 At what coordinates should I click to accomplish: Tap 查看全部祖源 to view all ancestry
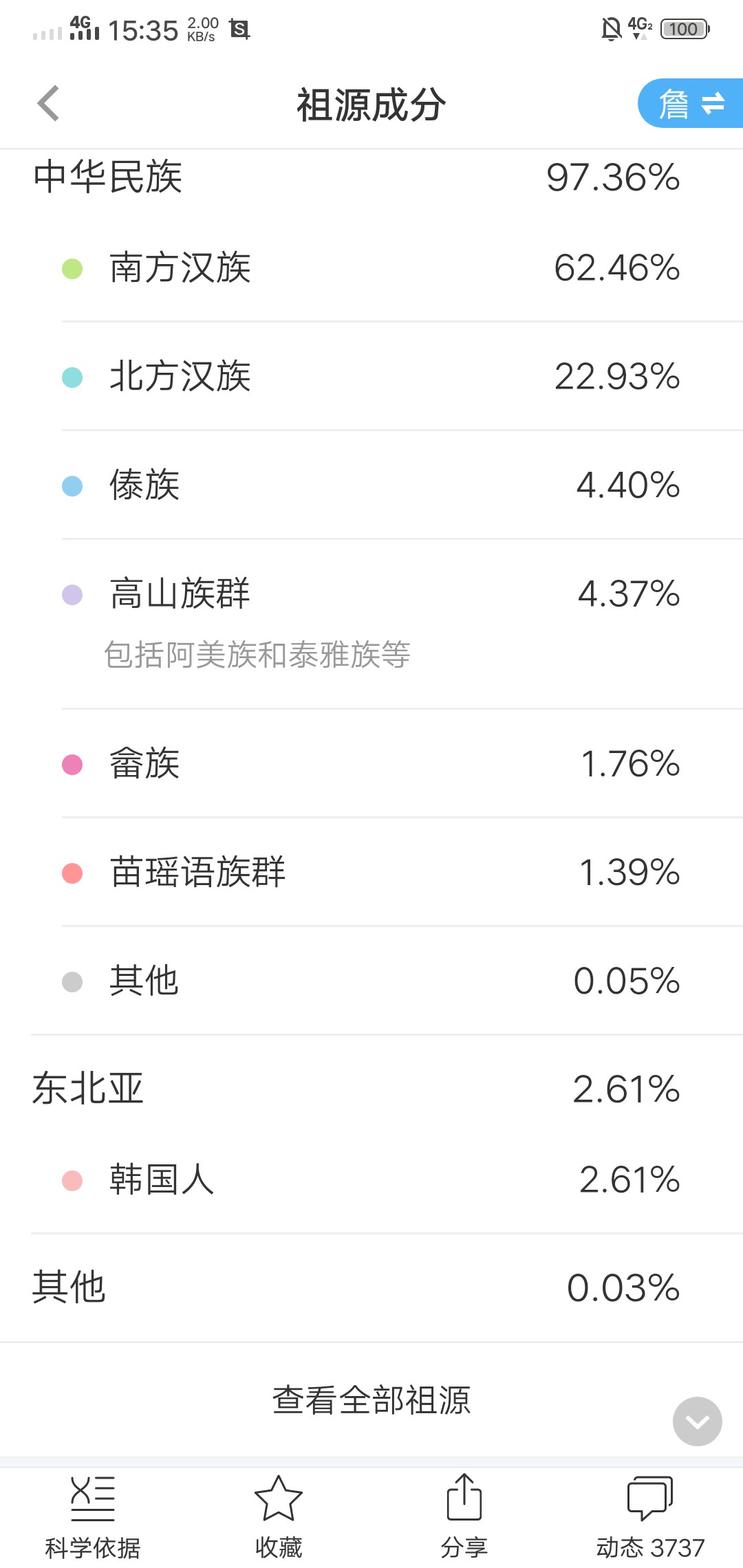(371, 1400)
